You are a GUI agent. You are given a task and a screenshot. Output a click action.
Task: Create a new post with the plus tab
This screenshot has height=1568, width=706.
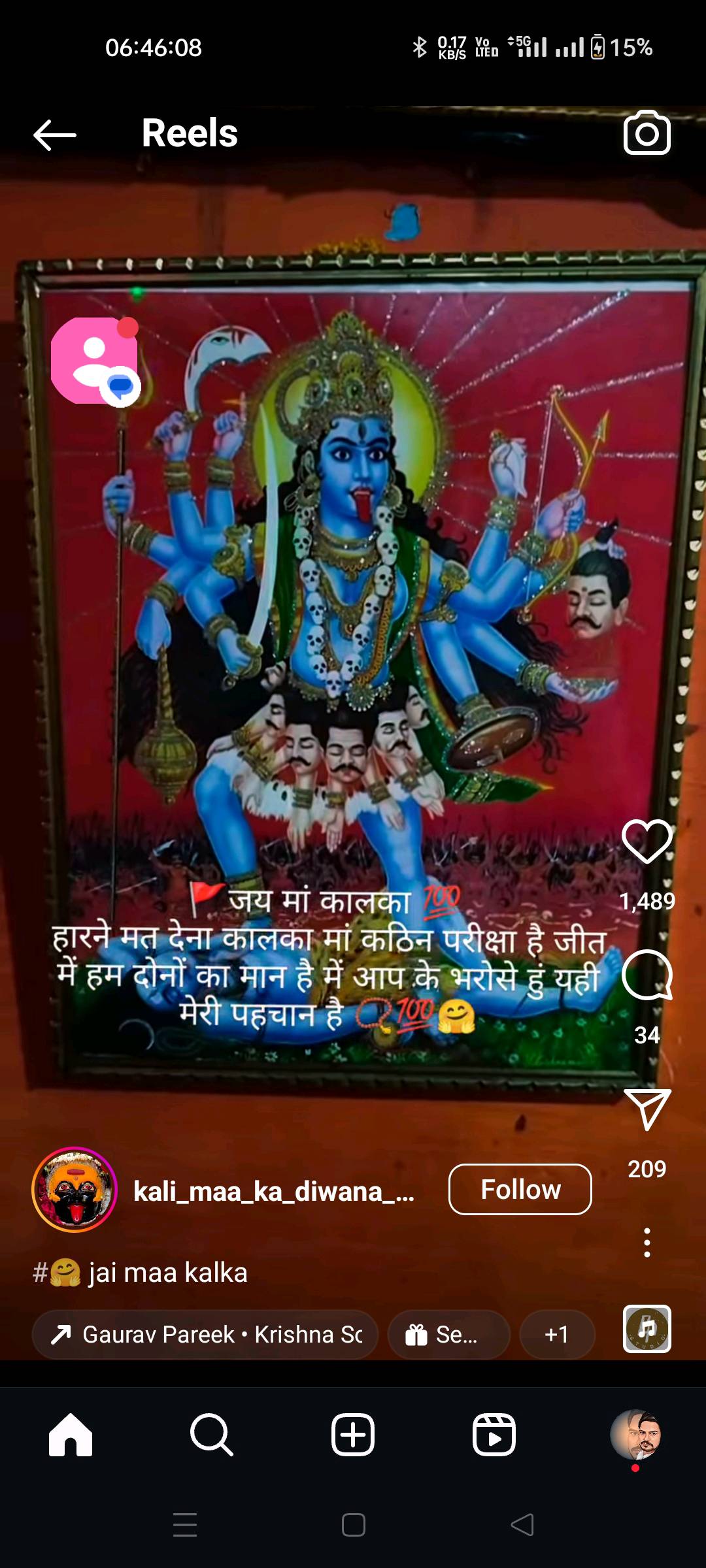coord(352,1435)
